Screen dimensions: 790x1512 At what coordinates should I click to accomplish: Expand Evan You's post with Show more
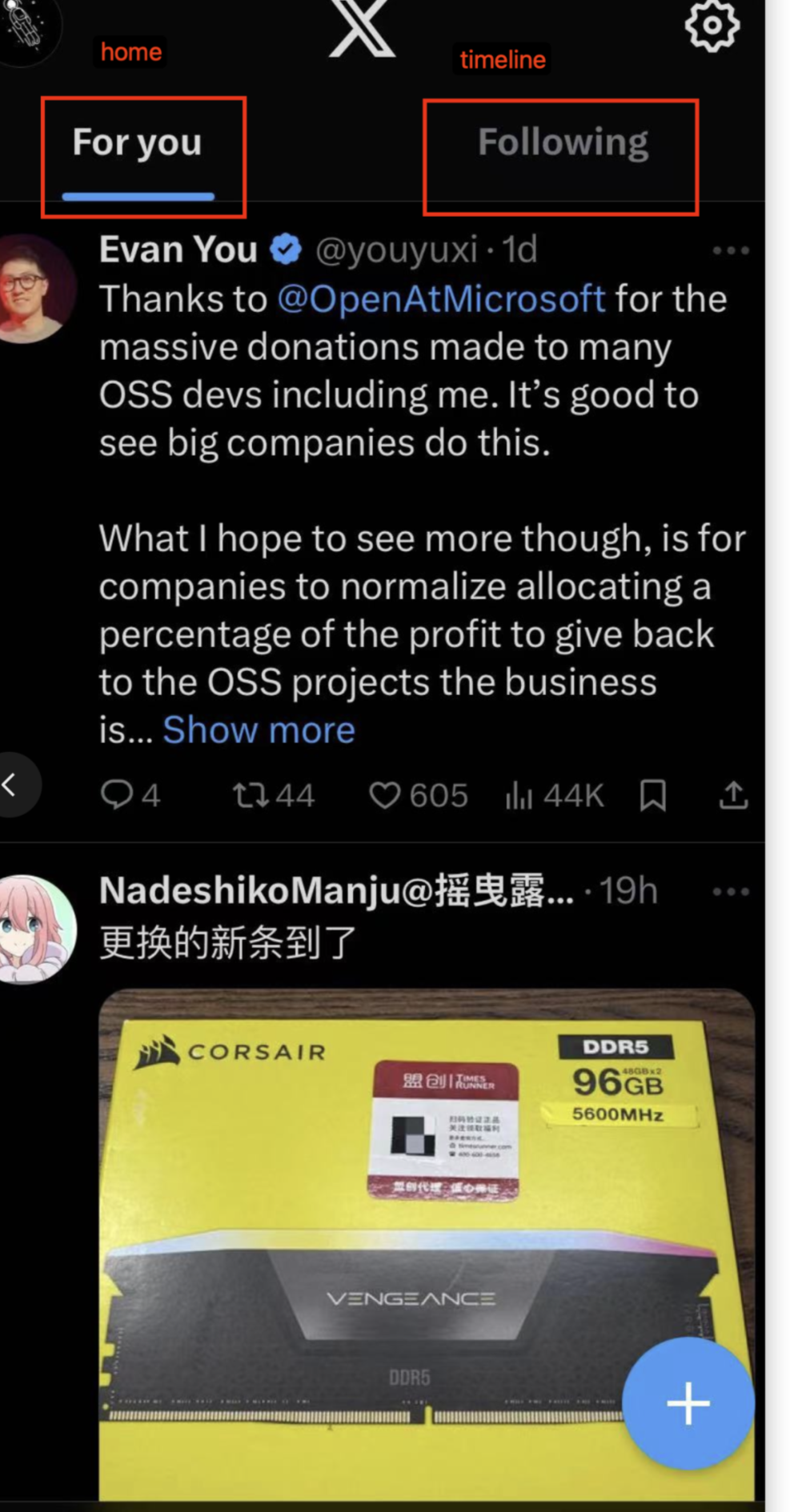point(259,730)
